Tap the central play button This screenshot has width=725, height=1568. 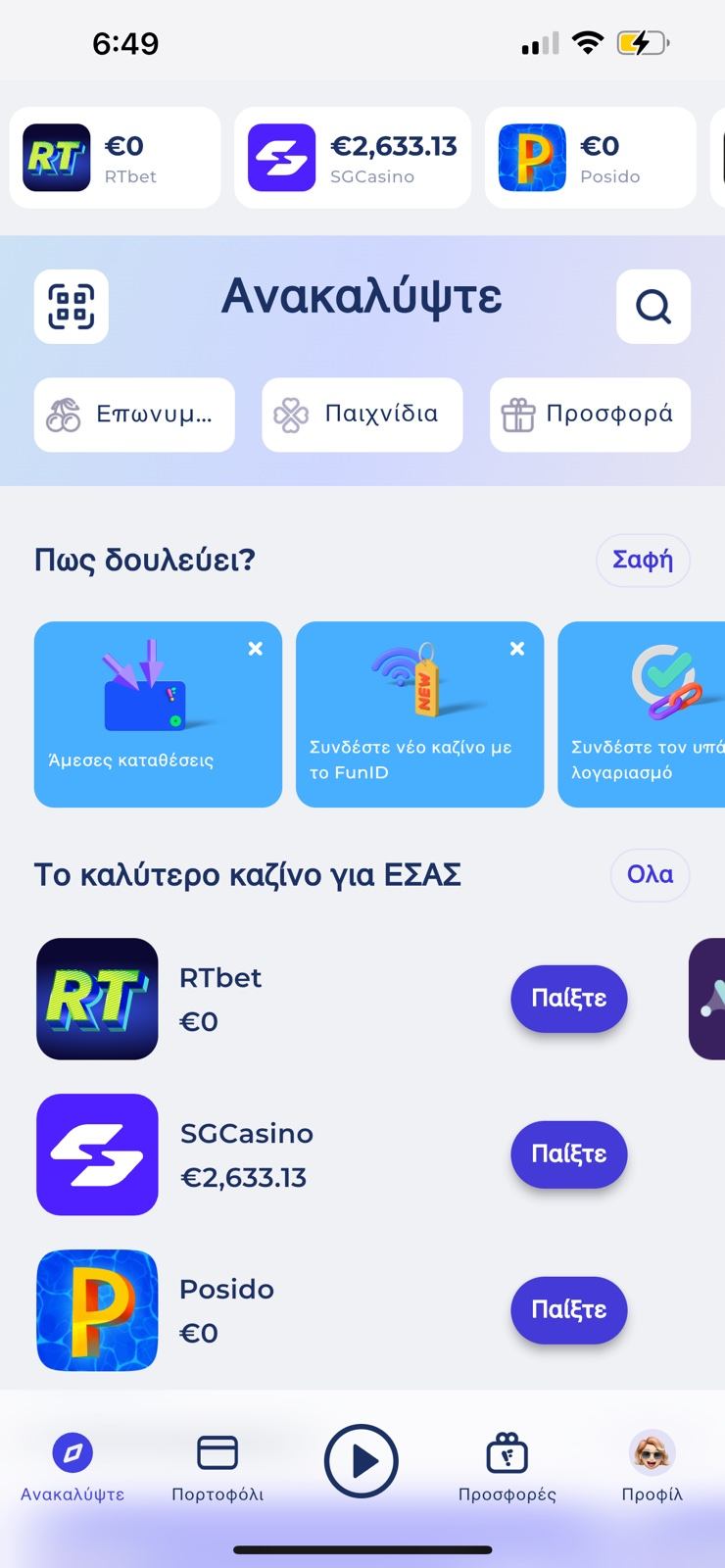tap(362, 1461)
